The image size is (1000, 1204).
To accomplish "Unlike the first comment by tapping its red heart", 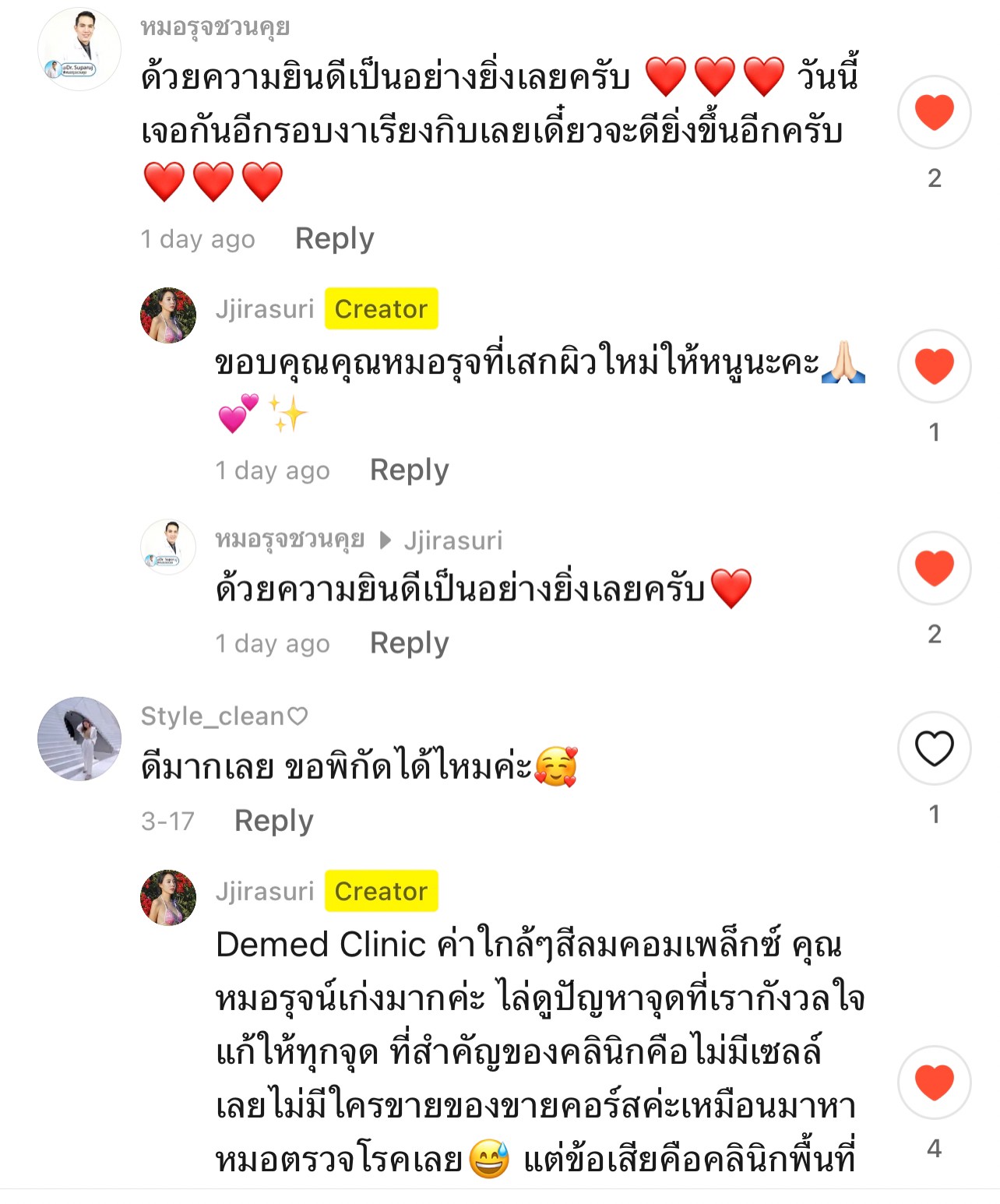I will tap(932, 111).
